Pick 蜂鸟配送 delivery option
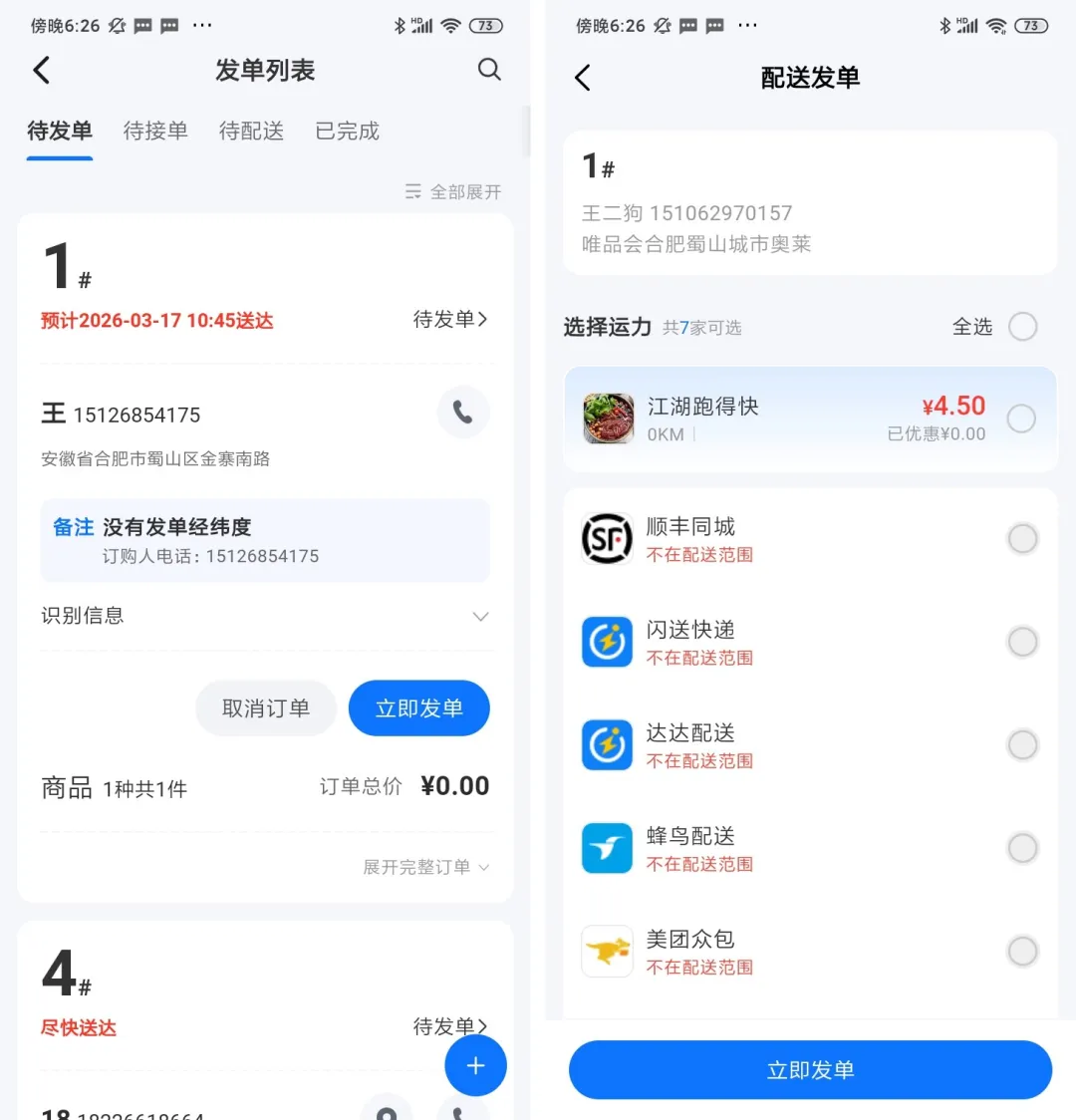The image size is (1076, 1120). click(x=1022, y=848)
